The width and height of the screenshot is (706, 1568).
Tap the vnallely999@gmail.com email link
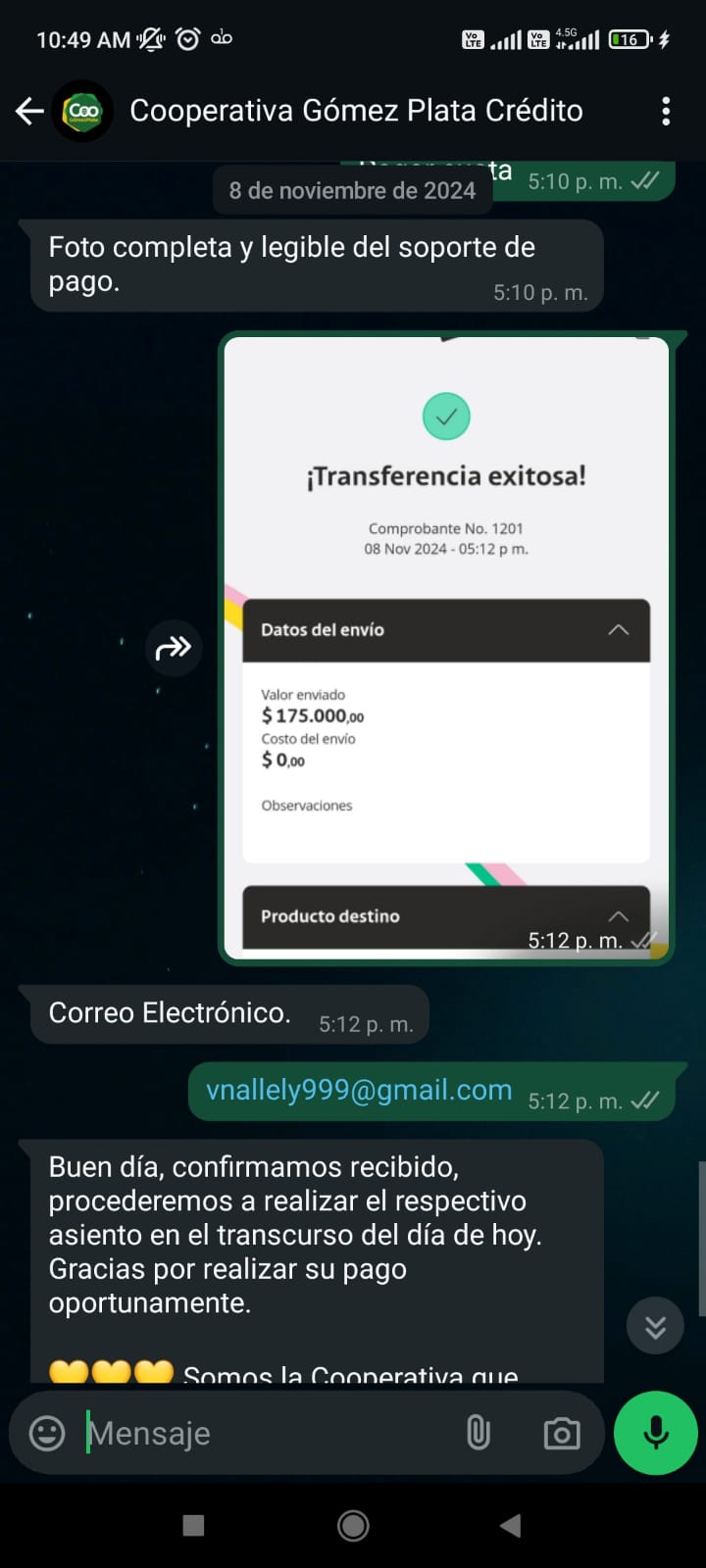pyautogui.click(x=359, y=1090)
